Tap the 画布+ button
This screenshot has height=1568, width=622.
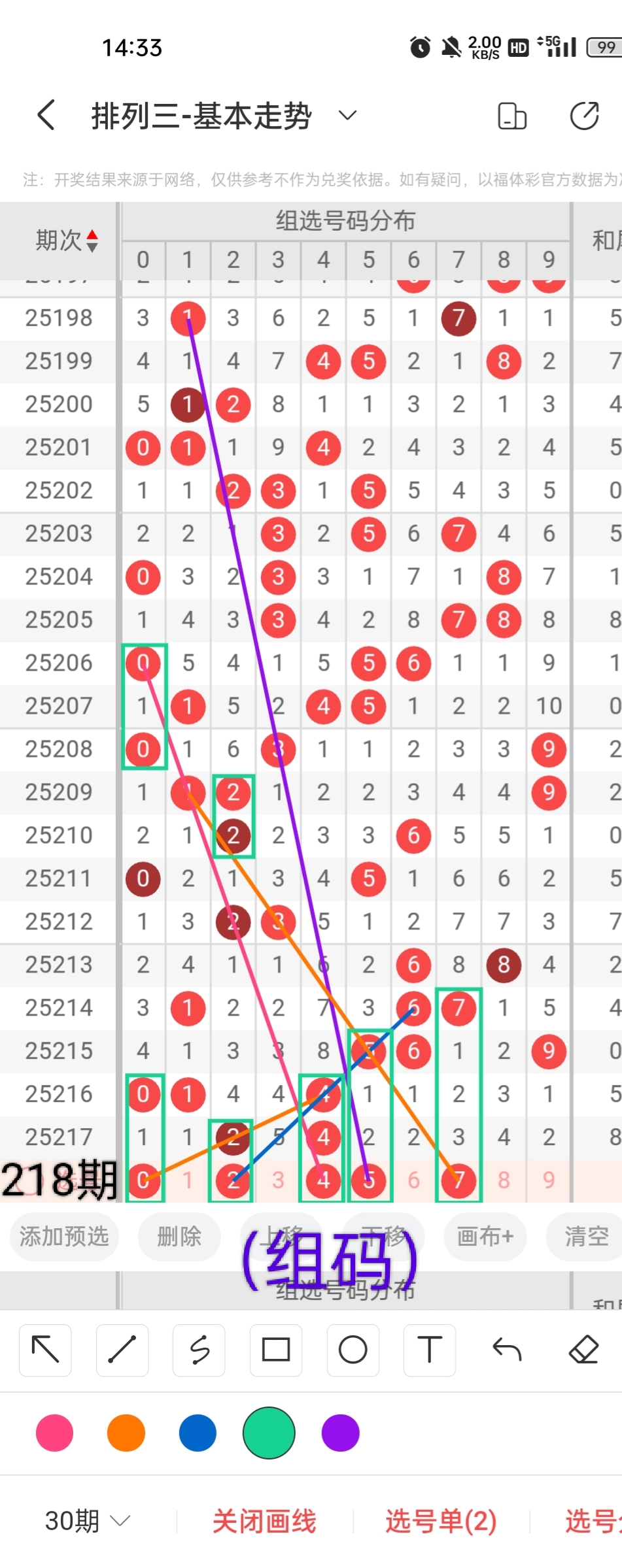coord(485,1236)
